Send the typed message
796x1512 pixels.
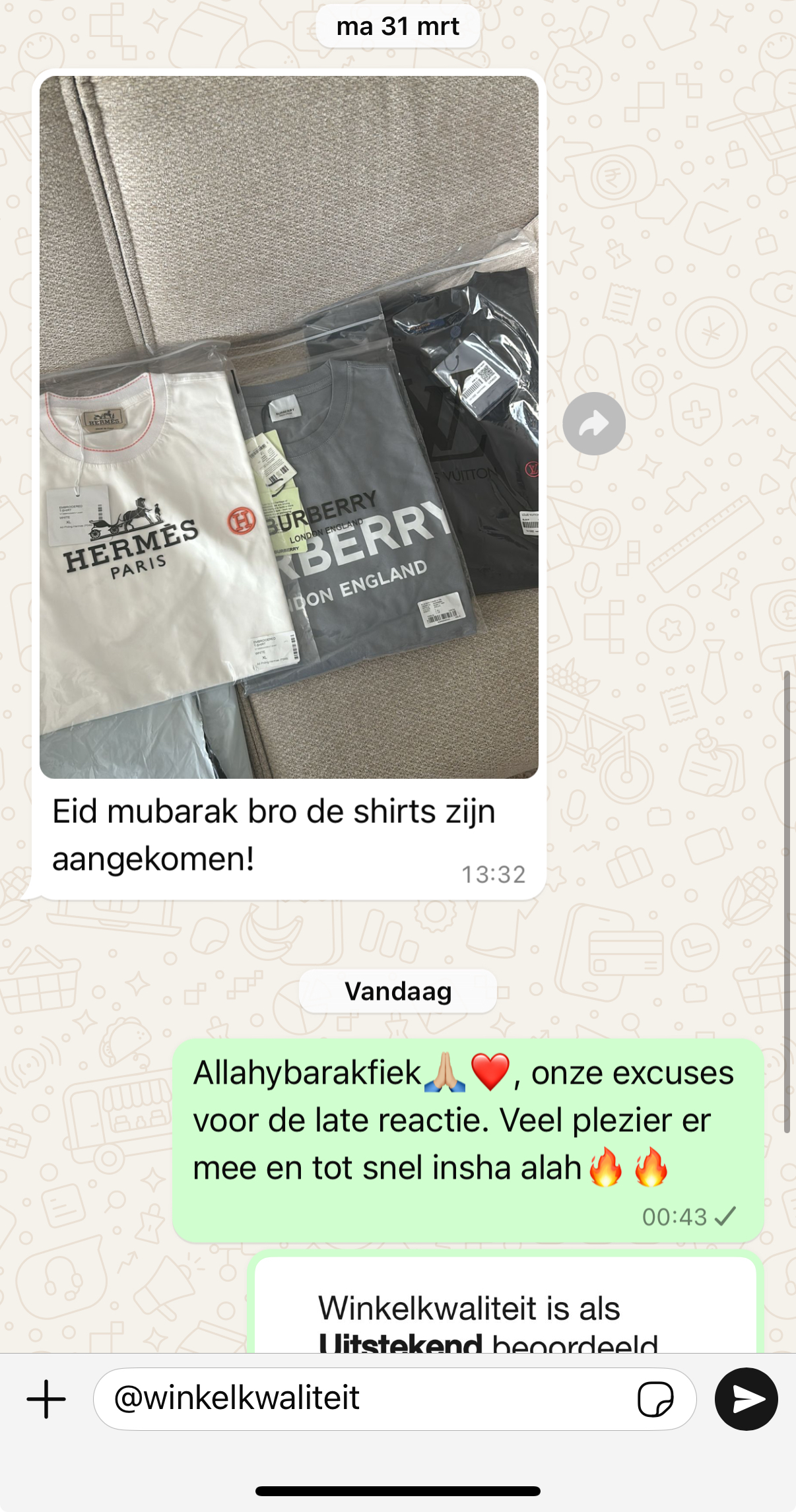click(x=746, y=1398)
